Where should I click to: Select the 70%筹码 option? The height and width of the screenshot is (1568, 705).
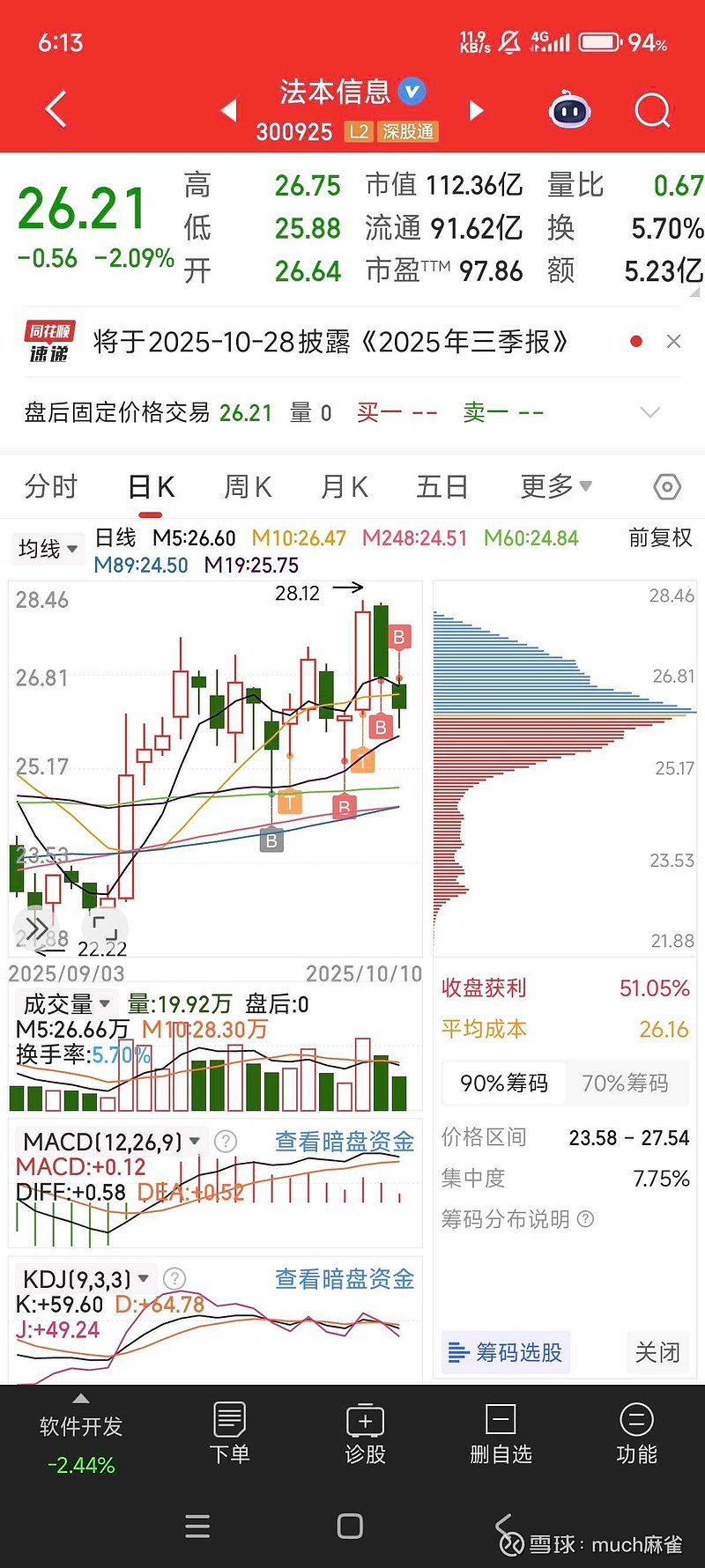pyautogui.click(x=625, y=1083)
